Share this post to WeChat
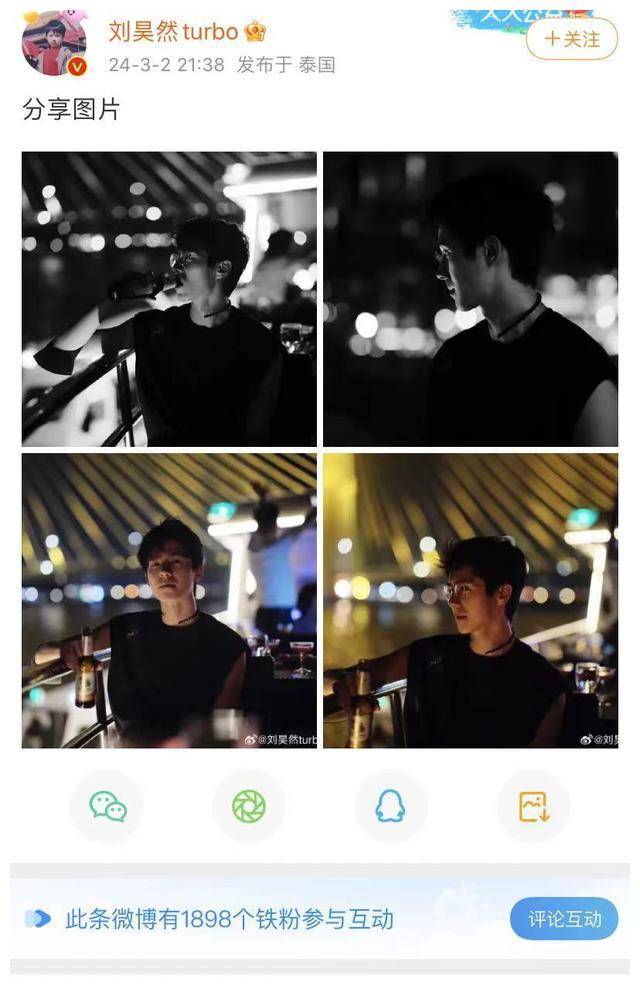The height and width of the screenshot is (1000, 640). click(x=108, y=806)
